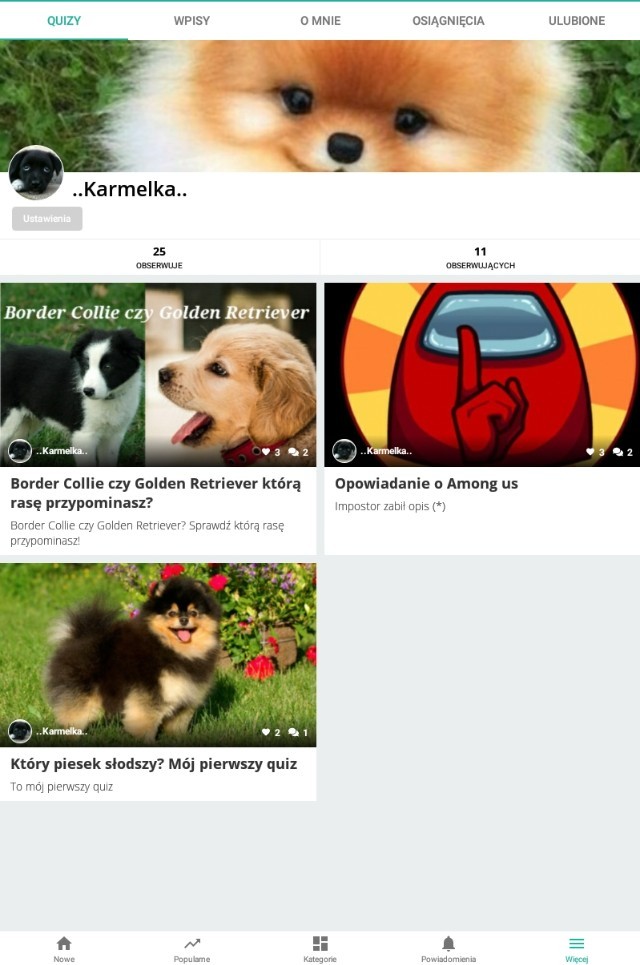Open the Ustawienia settings button
Image resolution: width=640 pixels, height=965 pixels.
(x=47, y=219)
